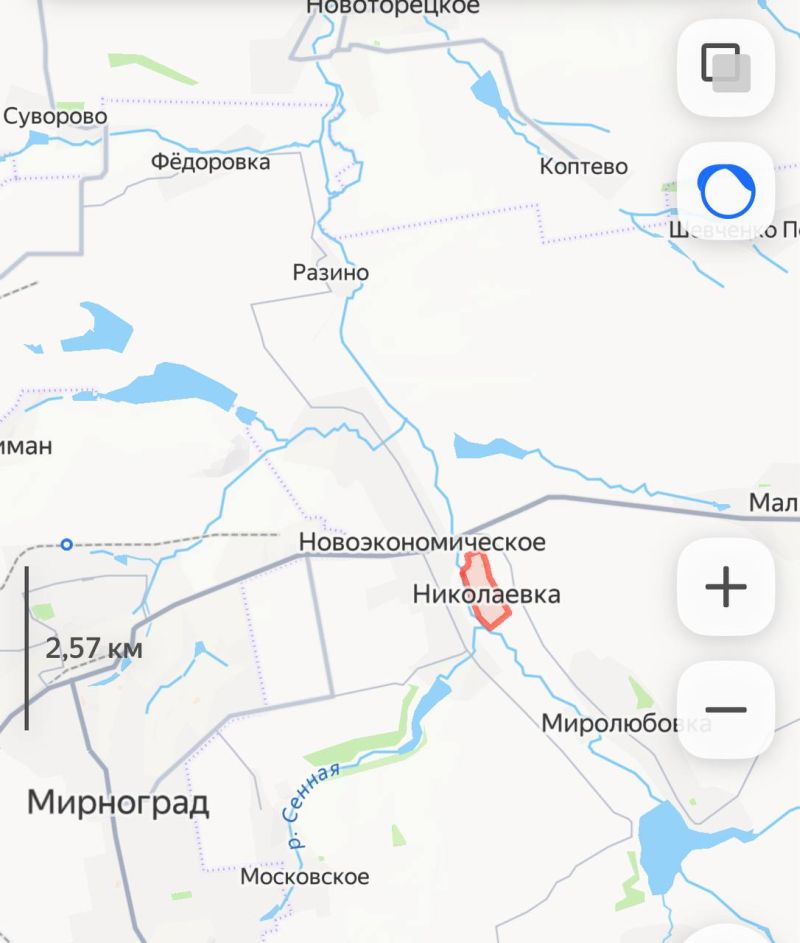Open the map layers button
Image resolution: width=800 pixels, height=943 pixels.
[x=726, y=68]
